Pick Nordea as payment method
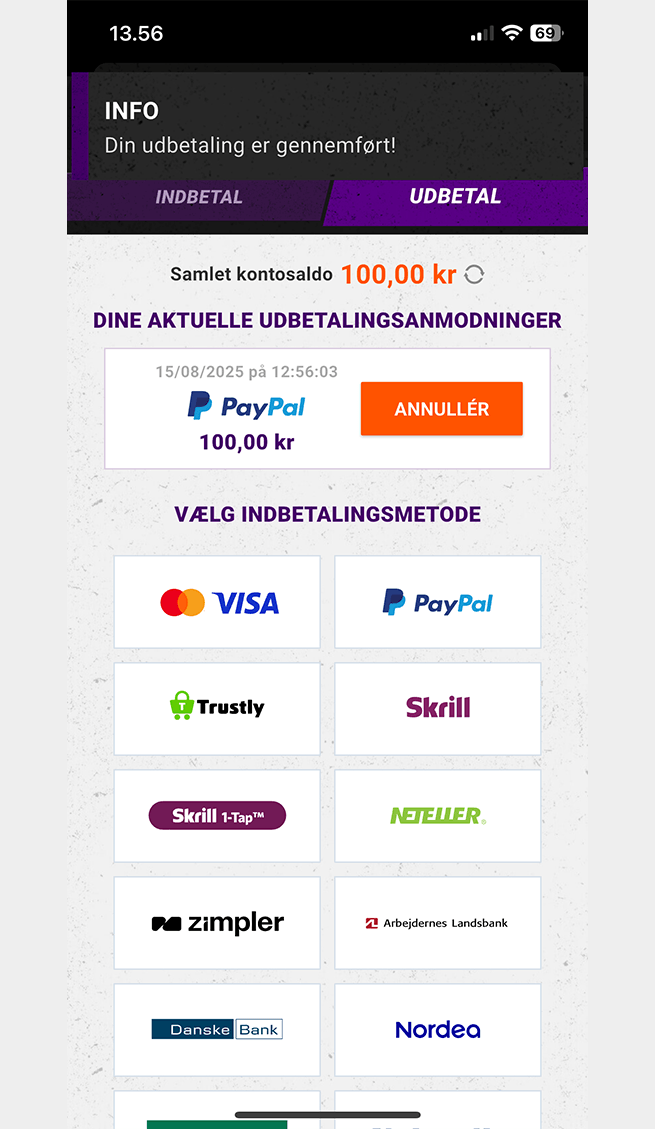The height and width of the screenshot is (1129, 655). point(437,1029)
